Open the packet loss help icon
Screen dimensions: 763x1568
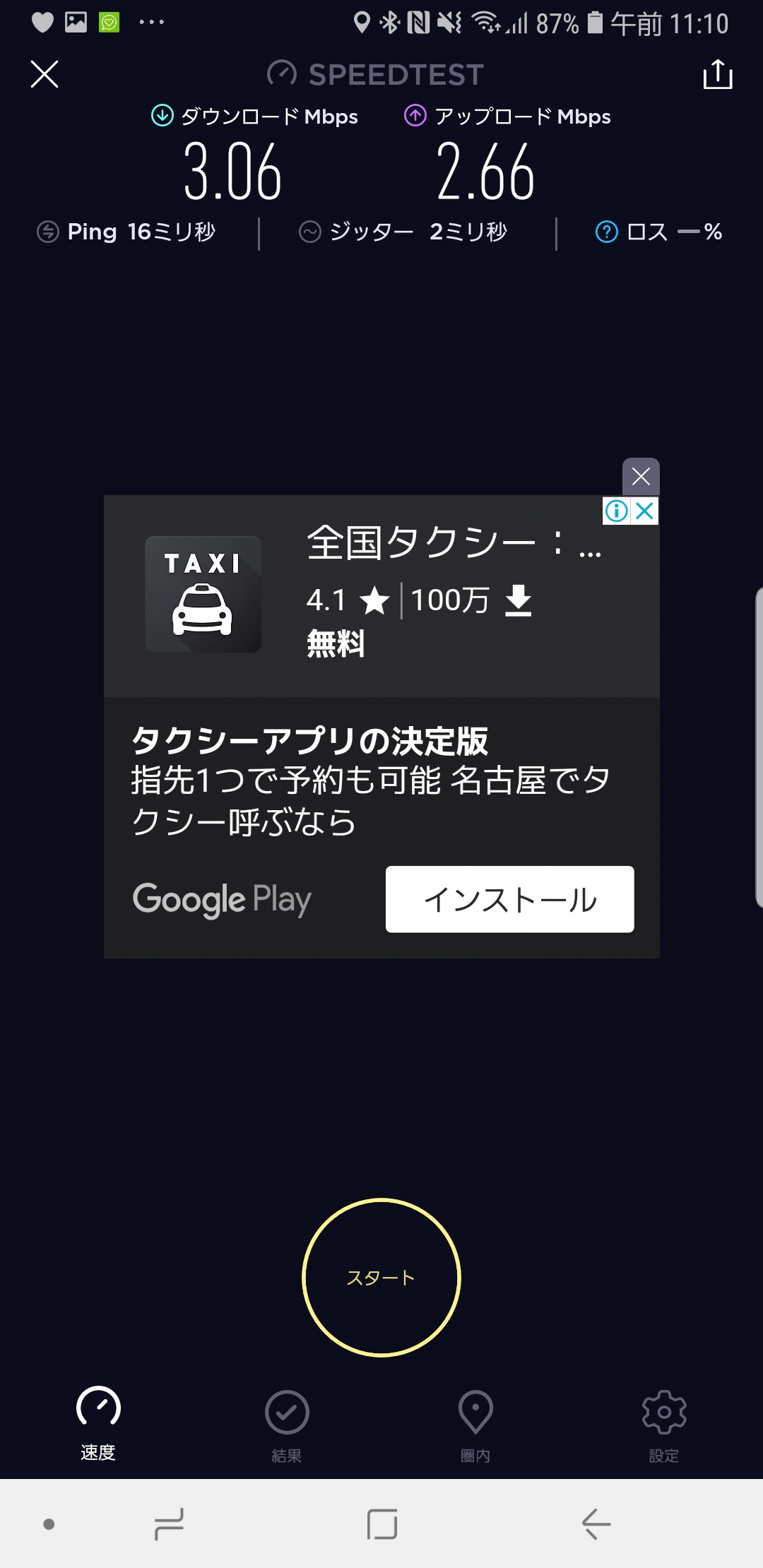pyautogui.click(x=606, y=232)
